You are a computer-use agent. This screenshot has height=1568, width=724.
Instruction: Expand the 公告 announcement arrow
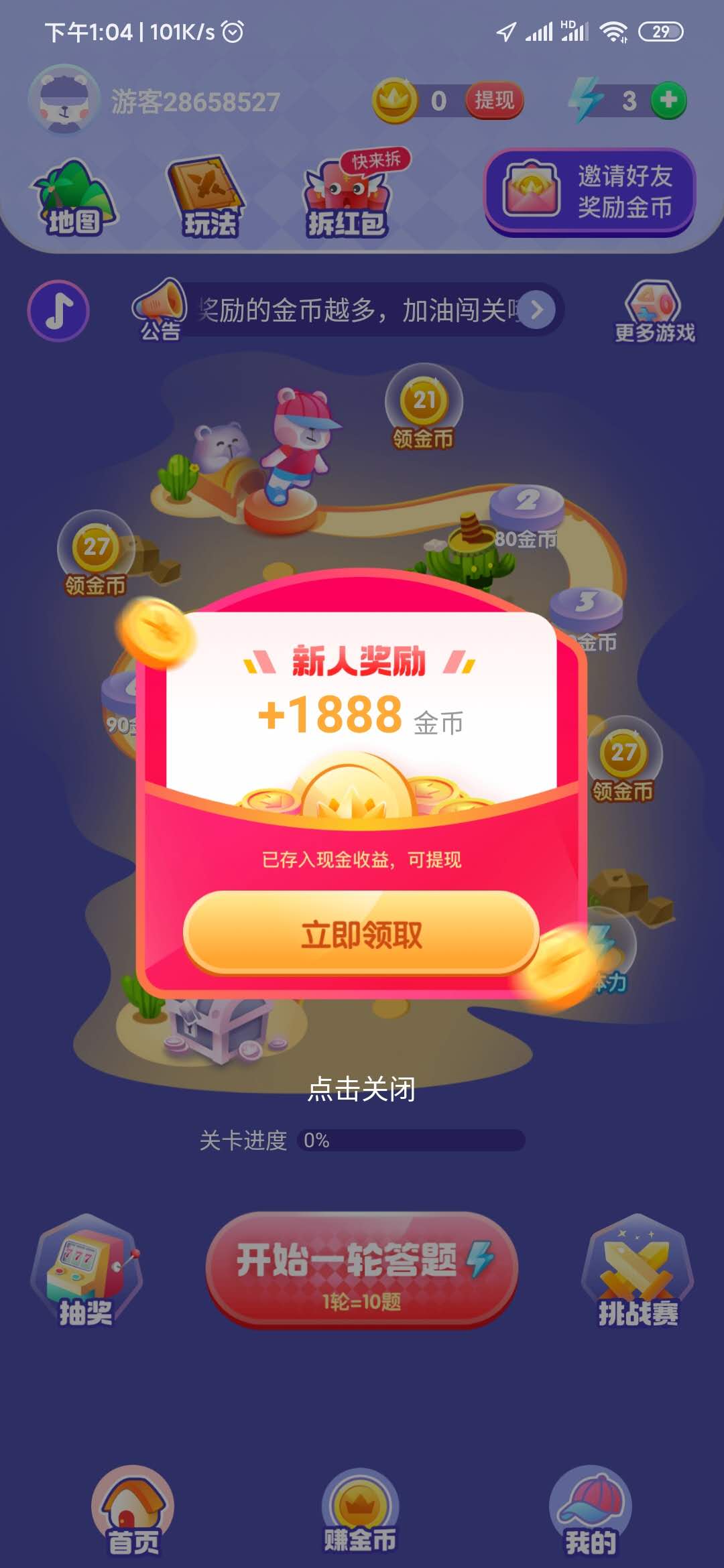[x=537, y=310]
